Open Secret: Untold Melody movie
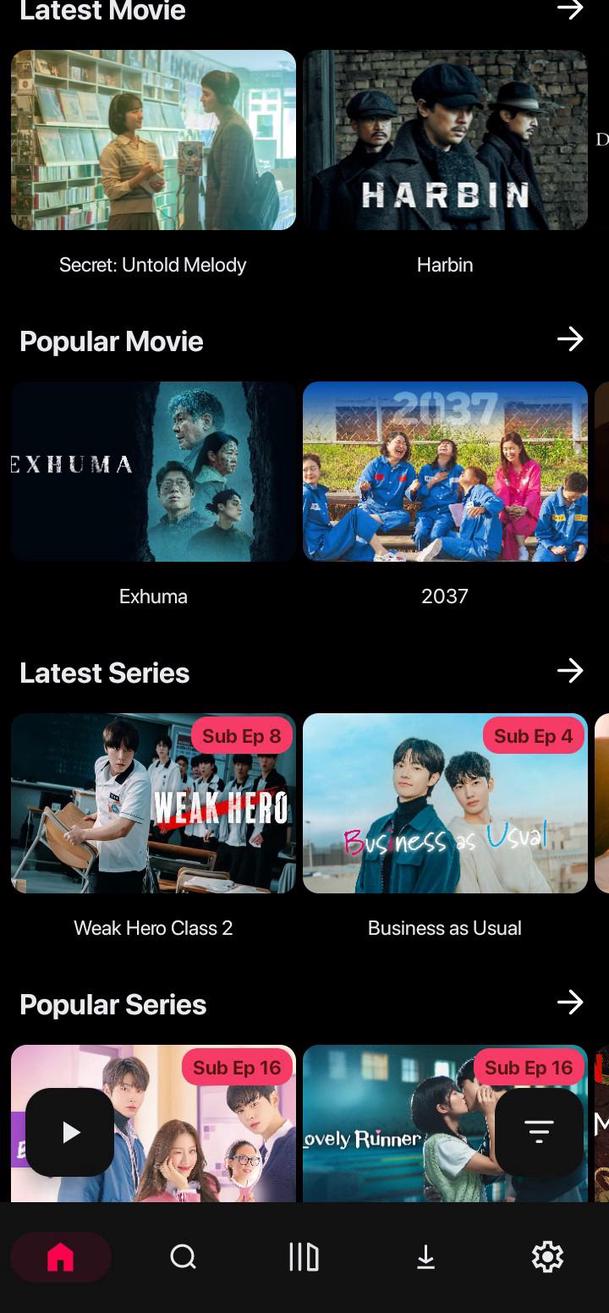 tap(153, 140)
